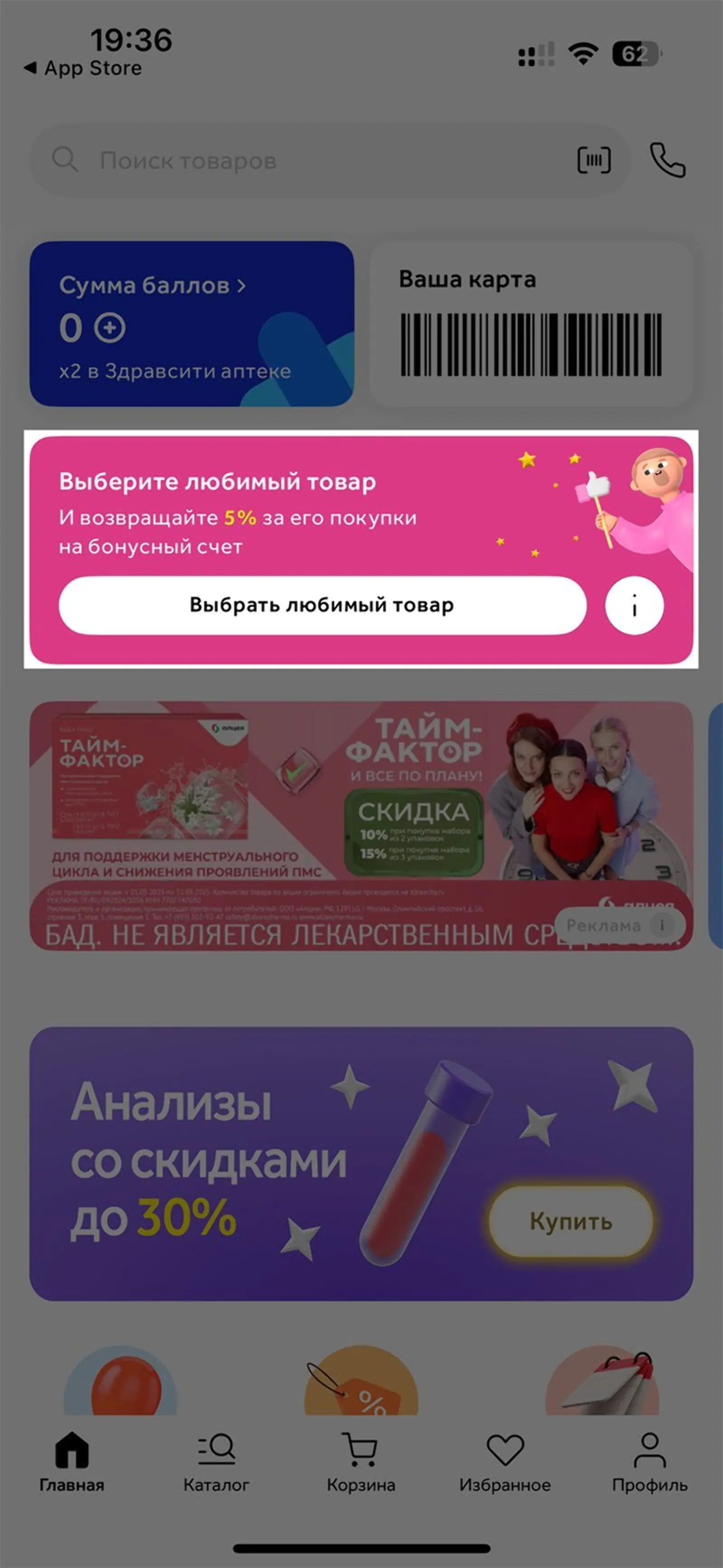Image resolution: width=723 pixels, height=1568 pixels.
Task: Open the barcode scanner in search bar
Action: pyautogui.click(x=593, y=161)
